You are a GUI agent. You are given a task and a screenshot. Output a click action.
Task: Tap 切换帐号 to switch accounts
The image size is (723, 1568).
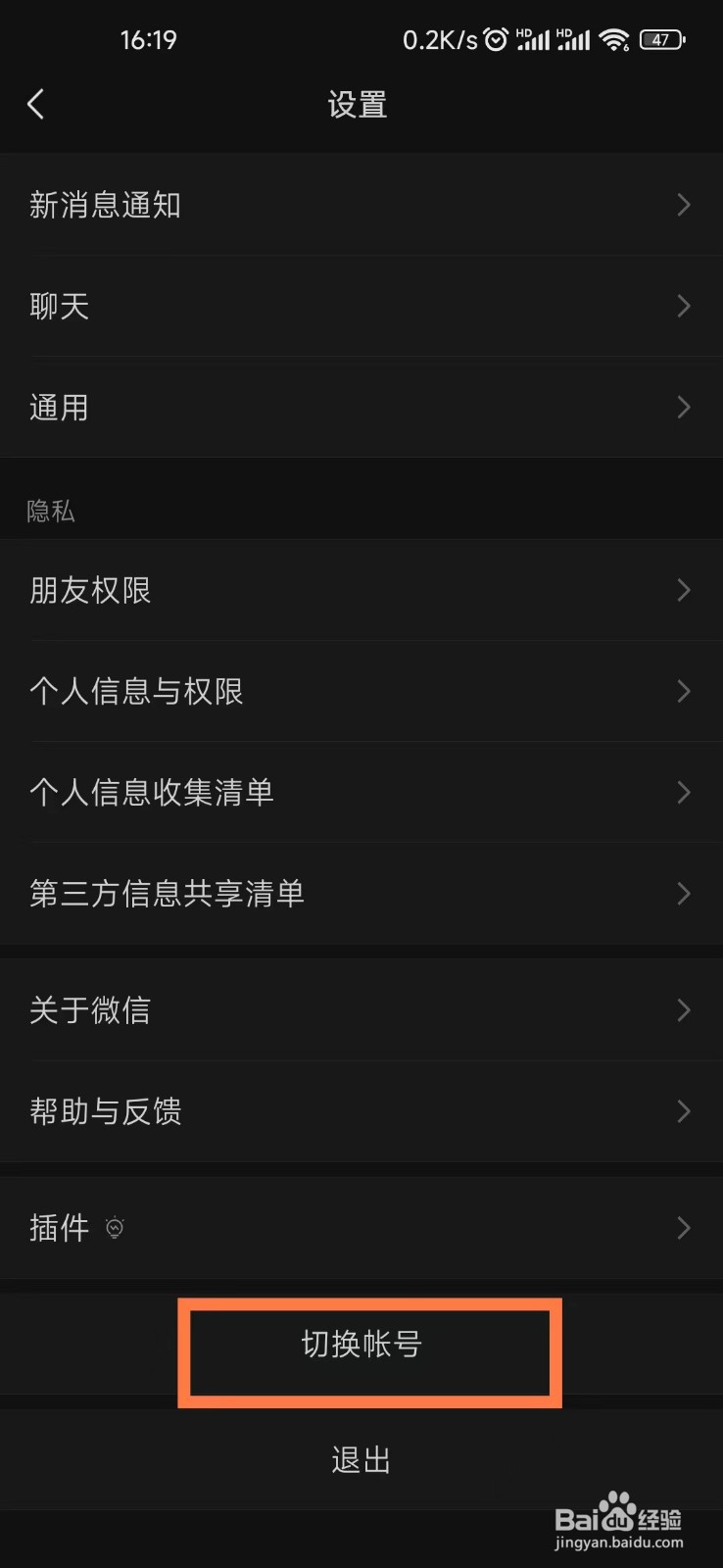(x=361, y=1347)
